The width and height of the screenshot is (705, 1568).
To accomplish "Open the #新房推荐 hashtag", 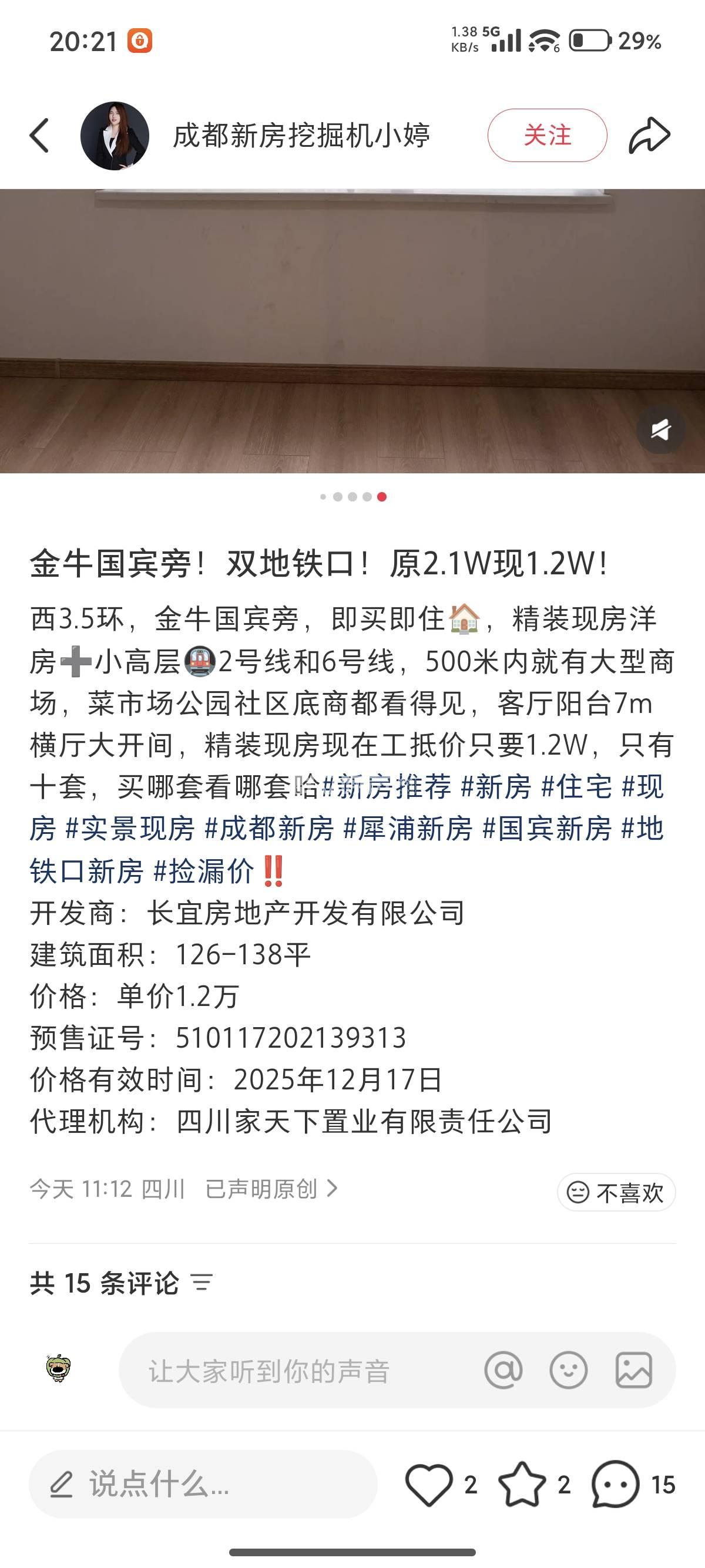I will point(387,787).
